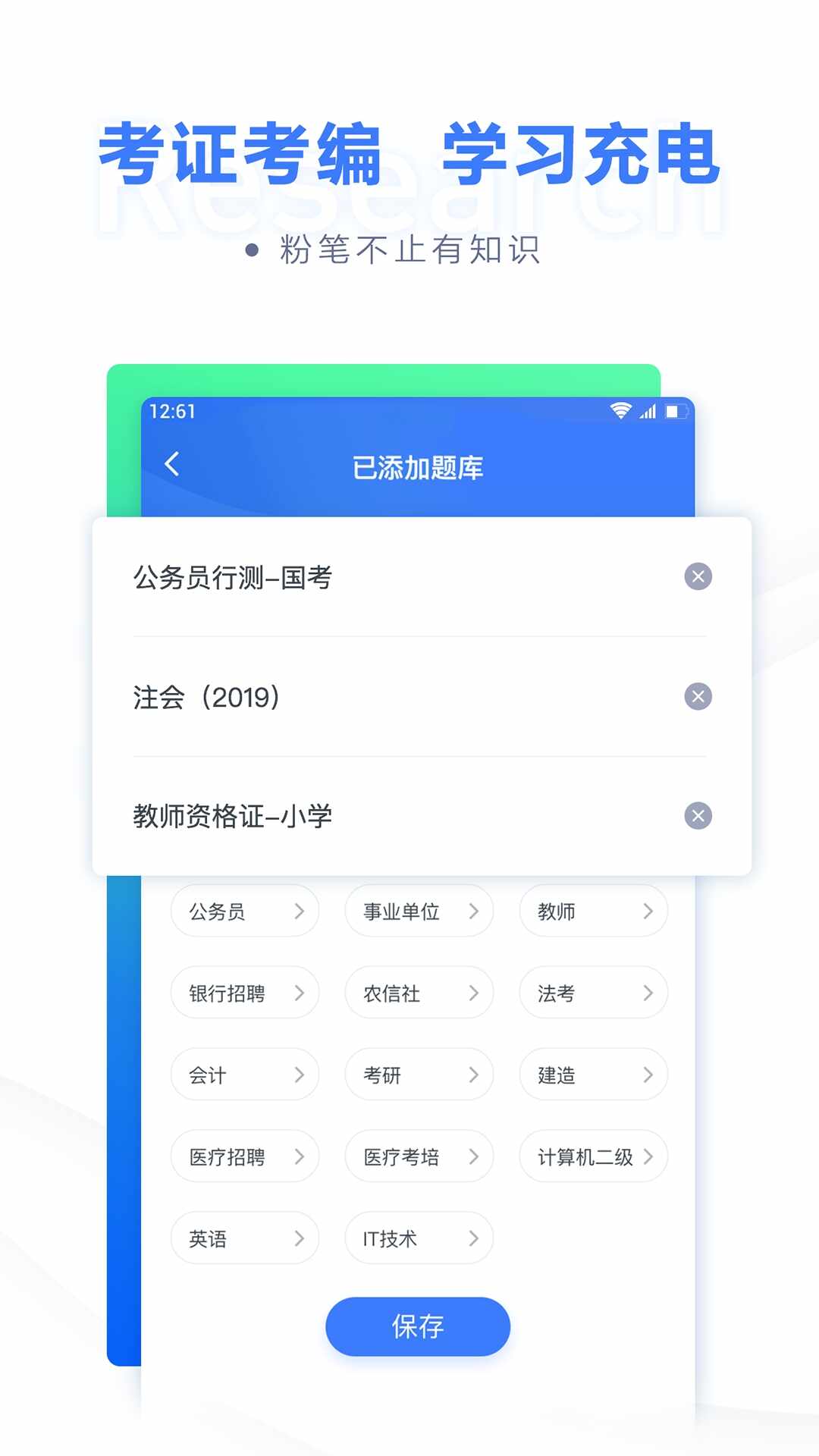Tap the back arrow on 已添加题库 screen
The height and width of the screenshot is (1456, 819).
pos(171,465)
